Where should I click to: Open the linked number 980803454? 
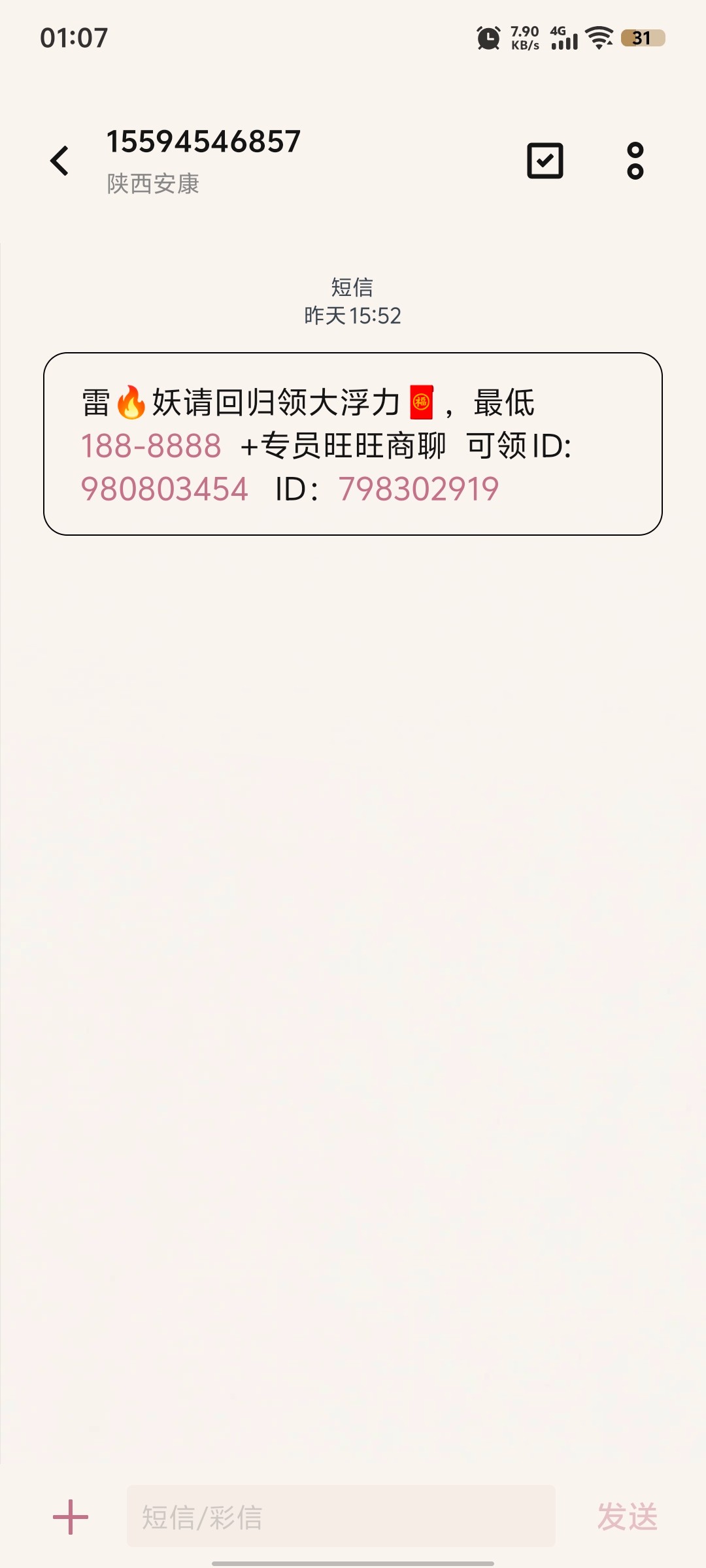[165, 489]
